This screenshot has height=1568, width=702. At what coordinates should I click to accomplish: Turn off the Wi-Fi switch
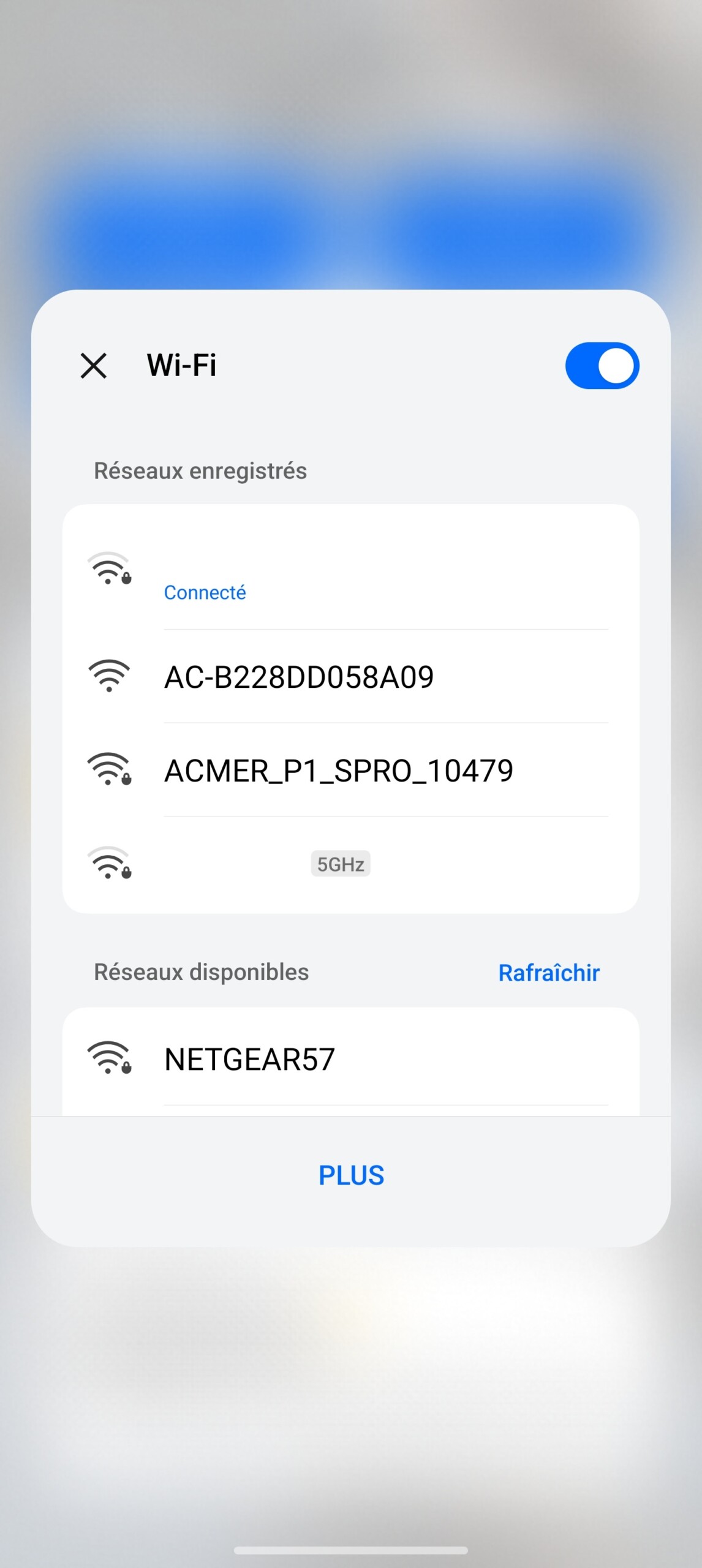[602, 366]
